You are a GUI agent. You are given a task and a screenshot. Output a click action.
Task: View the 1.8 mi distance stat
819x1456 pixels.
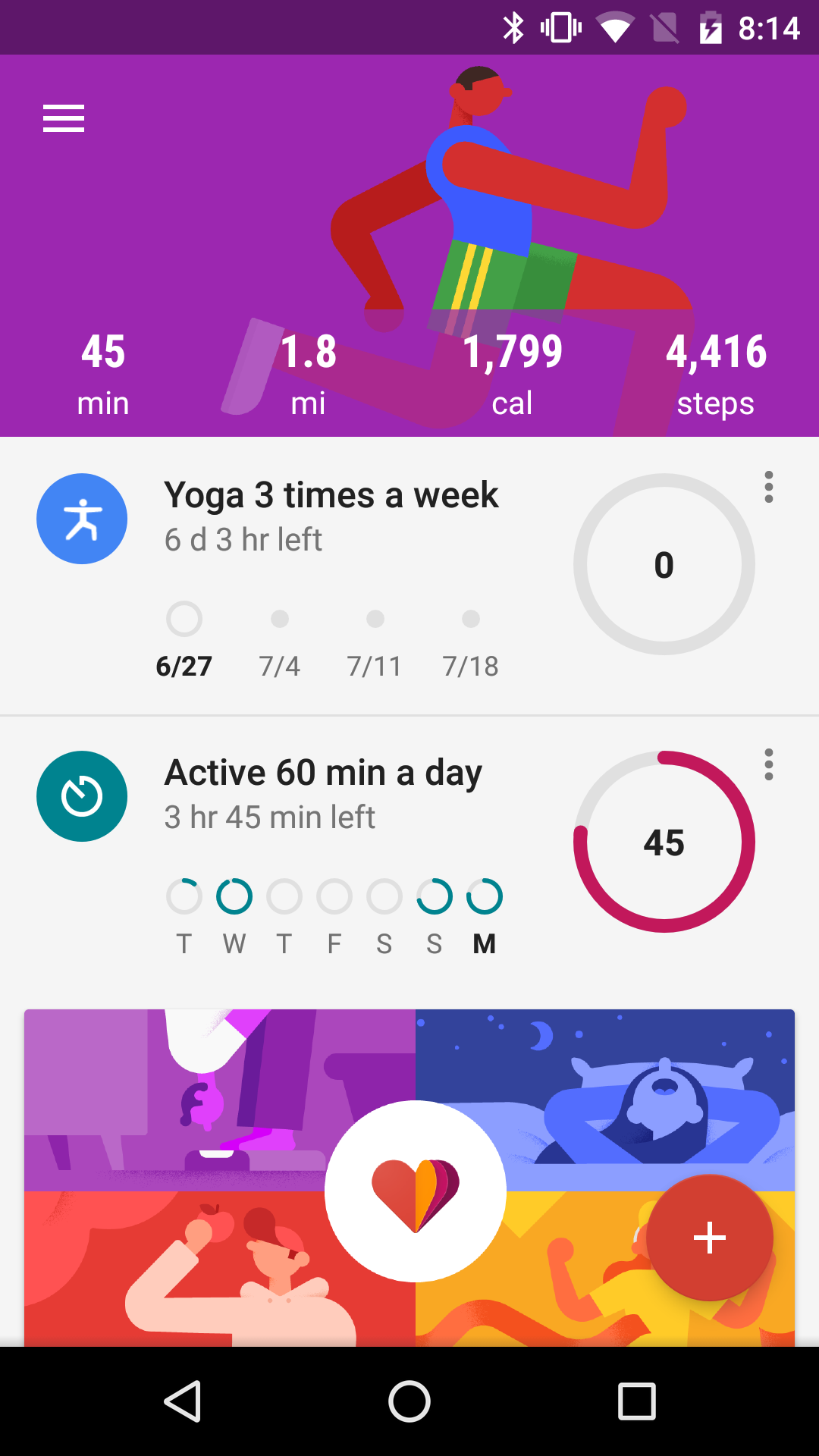coord(308,375)
